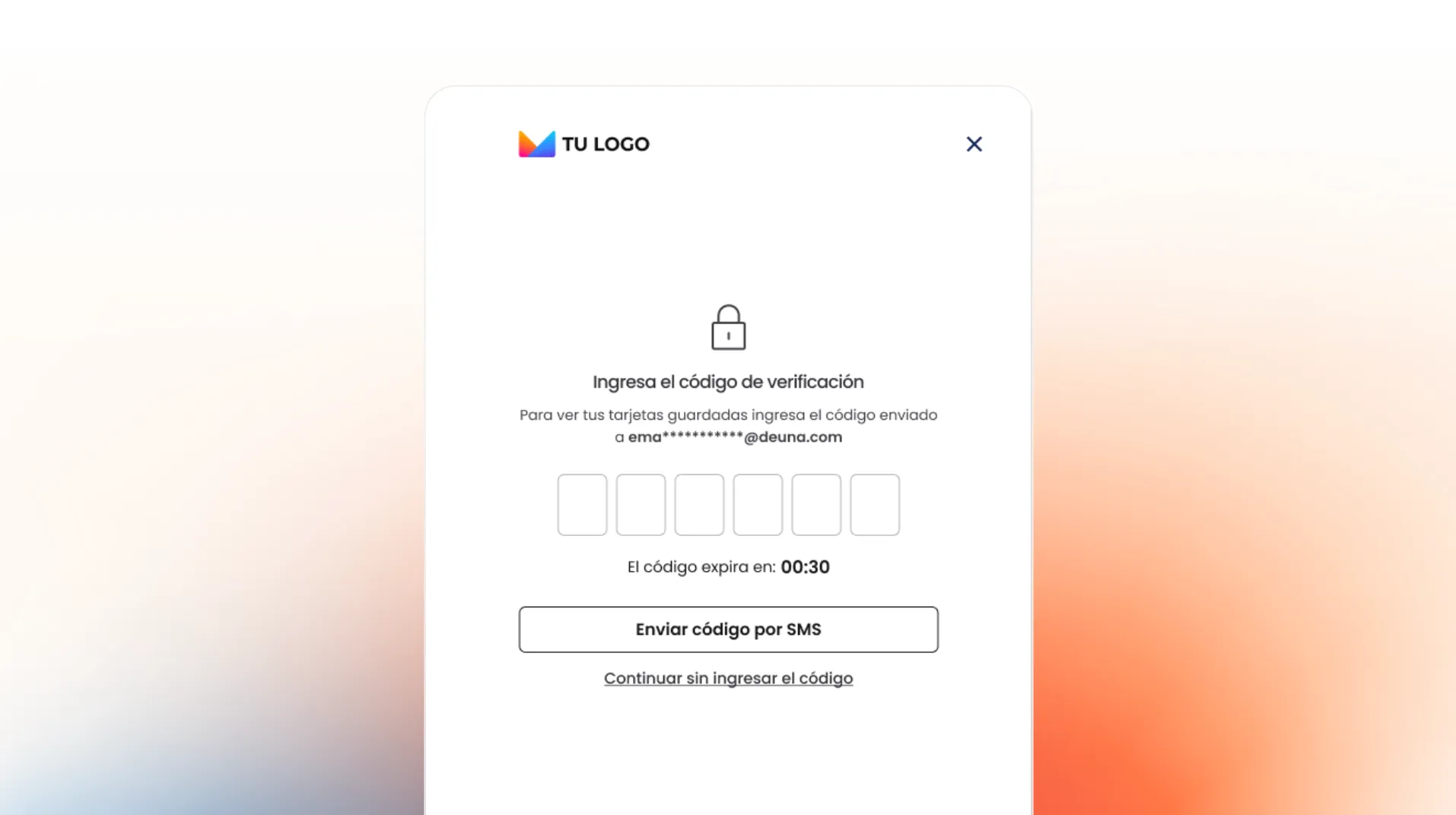Tap the first verification code digit box

[582, 505]
